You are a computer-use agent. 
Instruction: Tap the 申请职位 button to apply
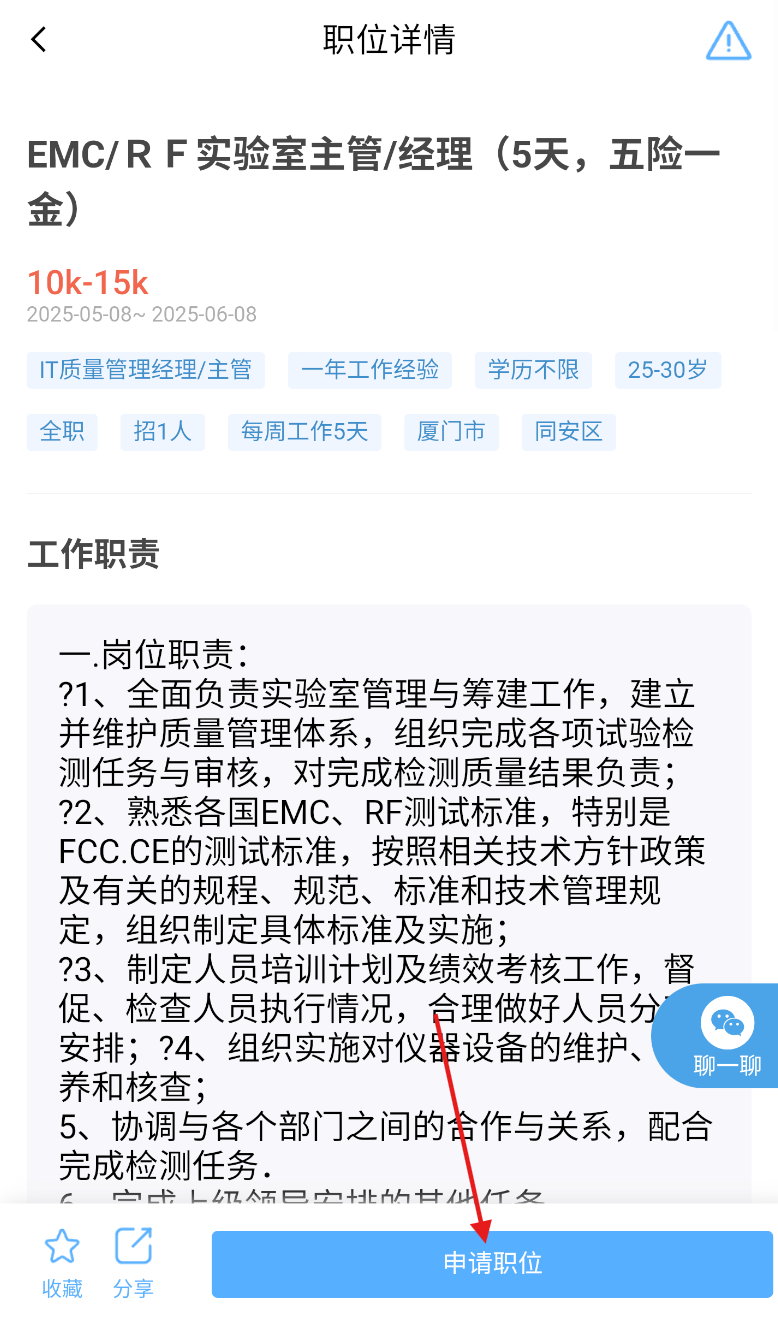pos(492,1264)
